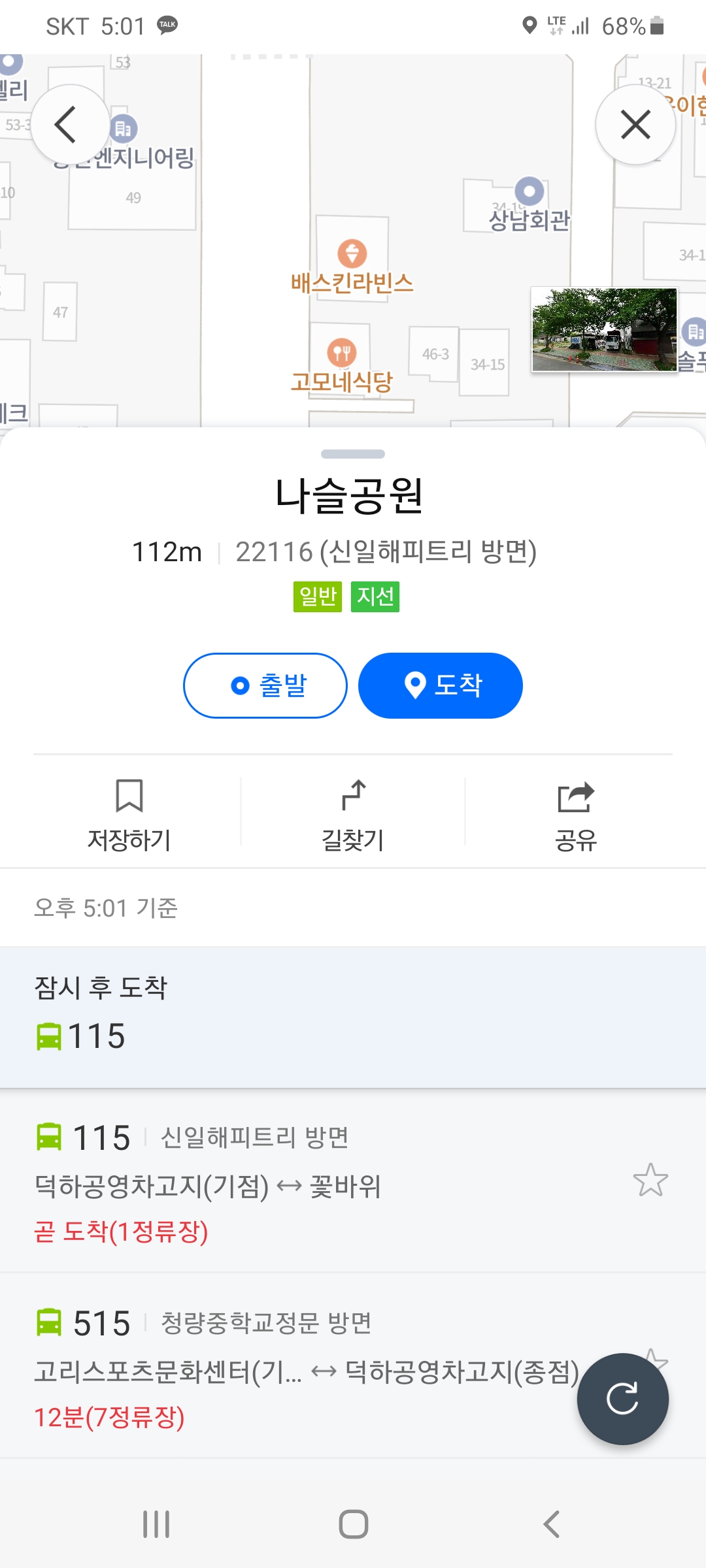Set 나슬공원 as destination with 도착
The width and height of the screenshot is (706, 1568).
(x=441, y=685)
